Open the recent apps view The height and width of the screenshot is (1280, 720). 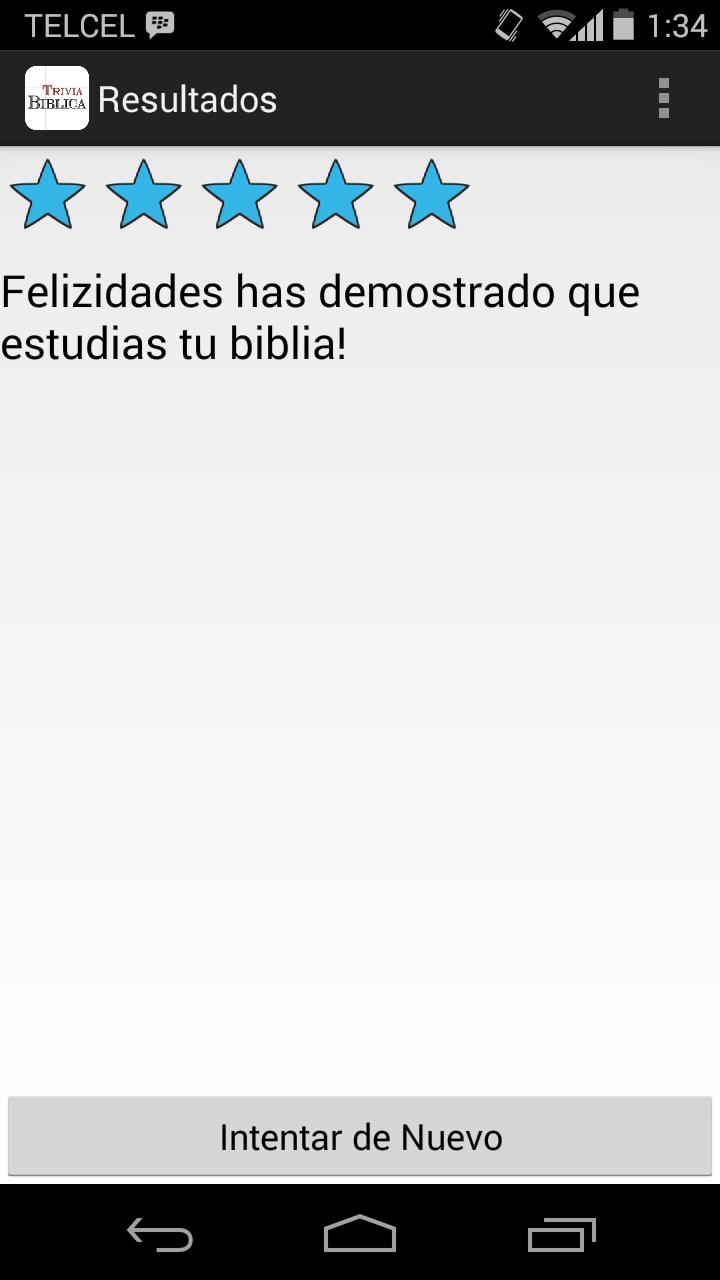561,1235
